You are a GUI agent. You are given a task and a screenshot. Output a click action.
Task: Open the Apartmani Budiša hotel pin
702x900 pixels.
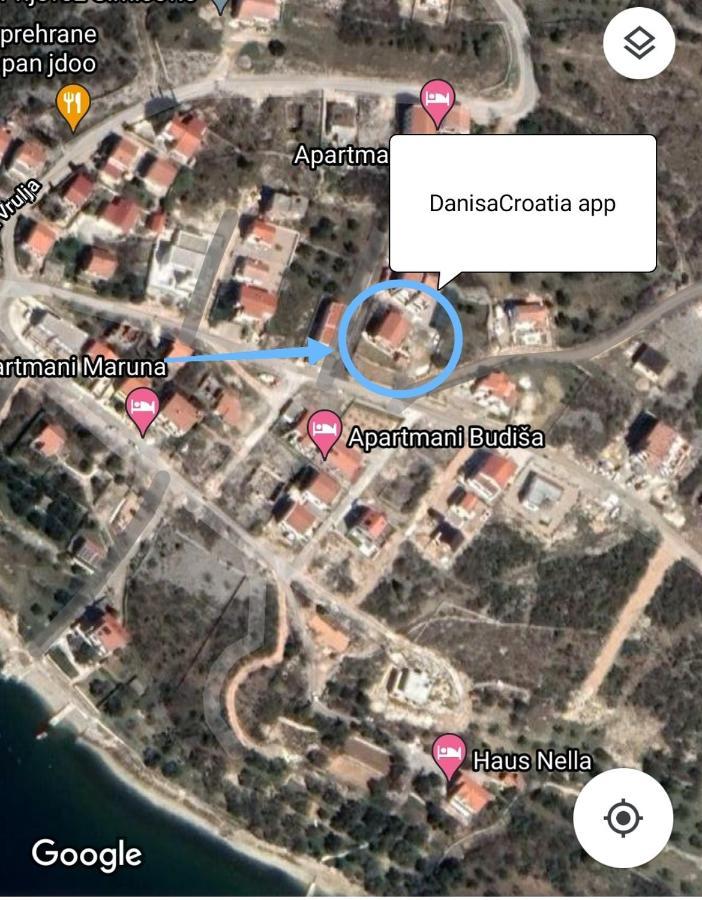click(x=323, y=432)
